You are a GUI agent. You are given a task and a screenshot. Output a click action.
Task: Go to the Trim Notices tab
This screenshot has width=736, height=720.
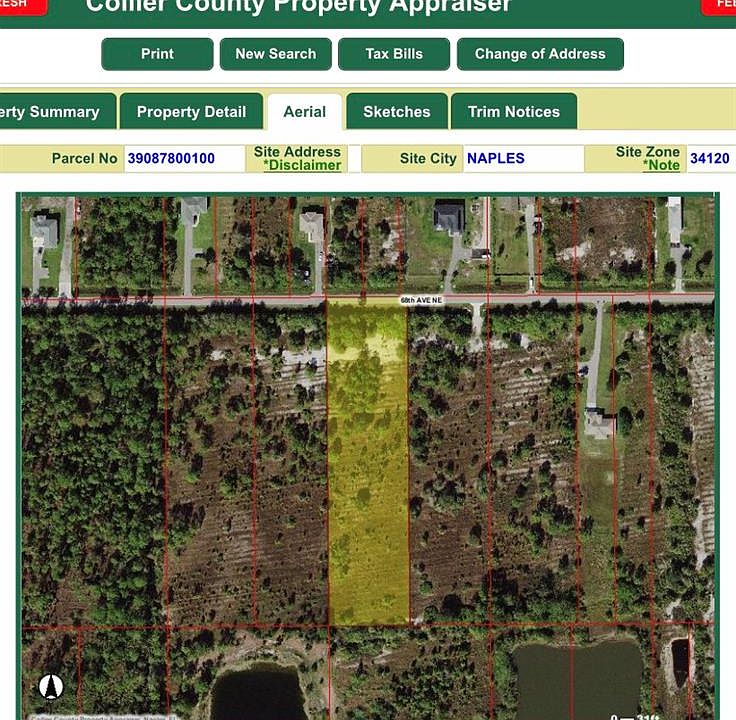tap(514, 112)
